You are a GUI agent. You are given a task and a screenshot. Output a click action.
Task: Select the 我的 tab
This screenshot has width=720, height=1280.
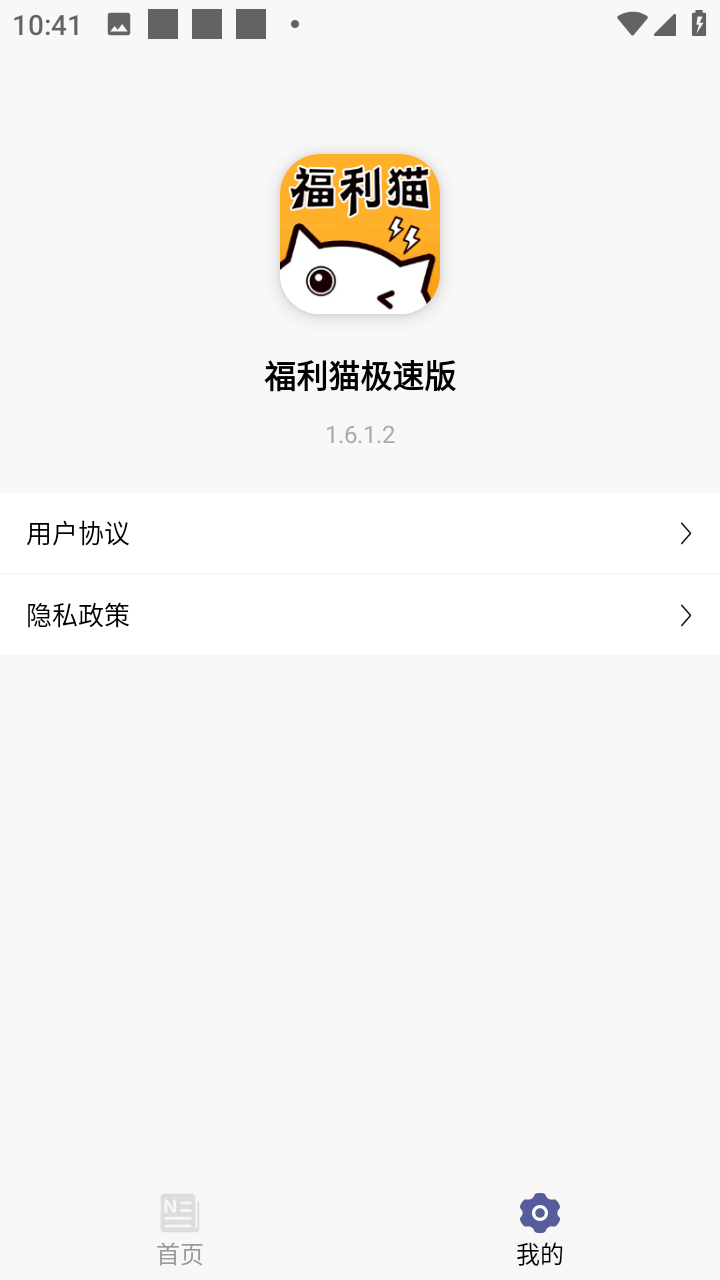point(540,1229)
